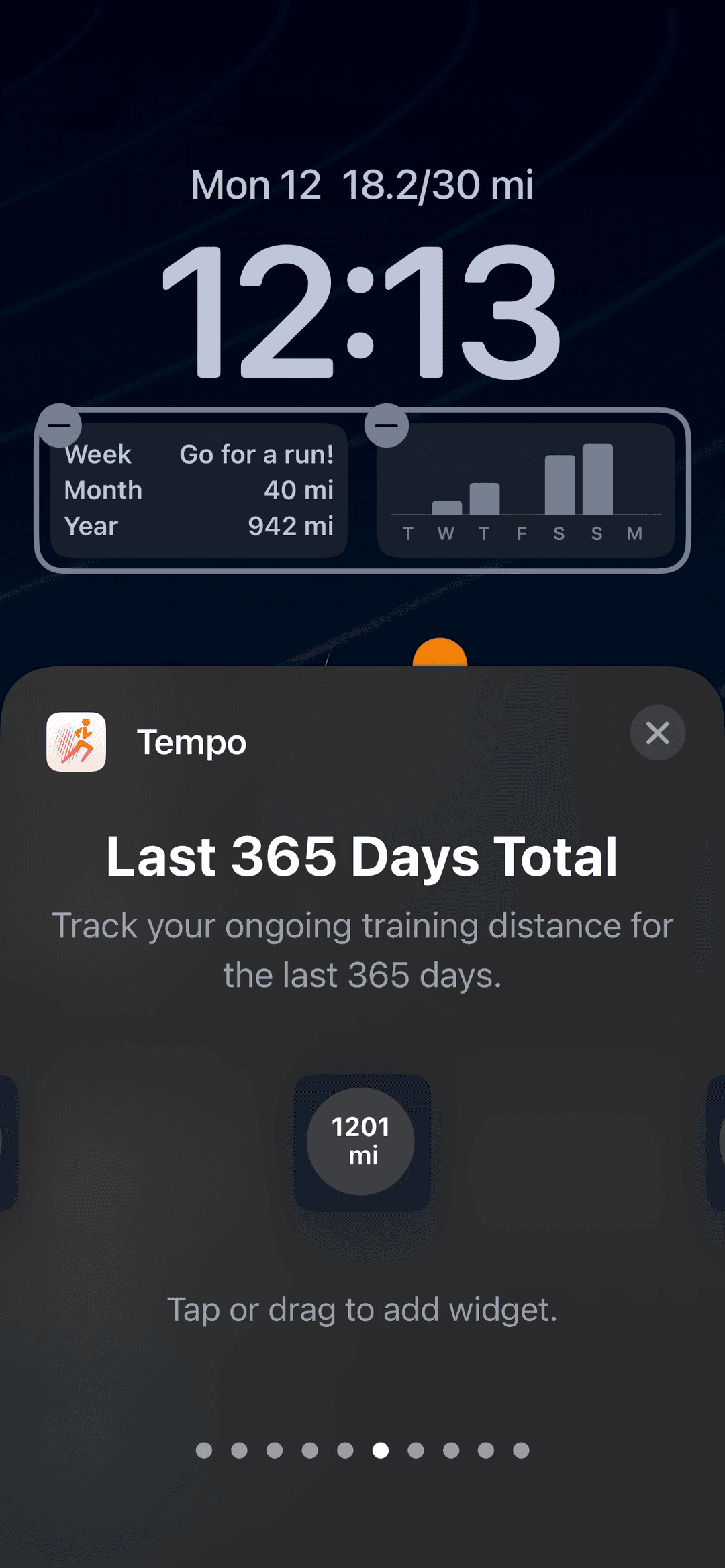
Task: Tap the page indicator dots
Action: 362,1451
